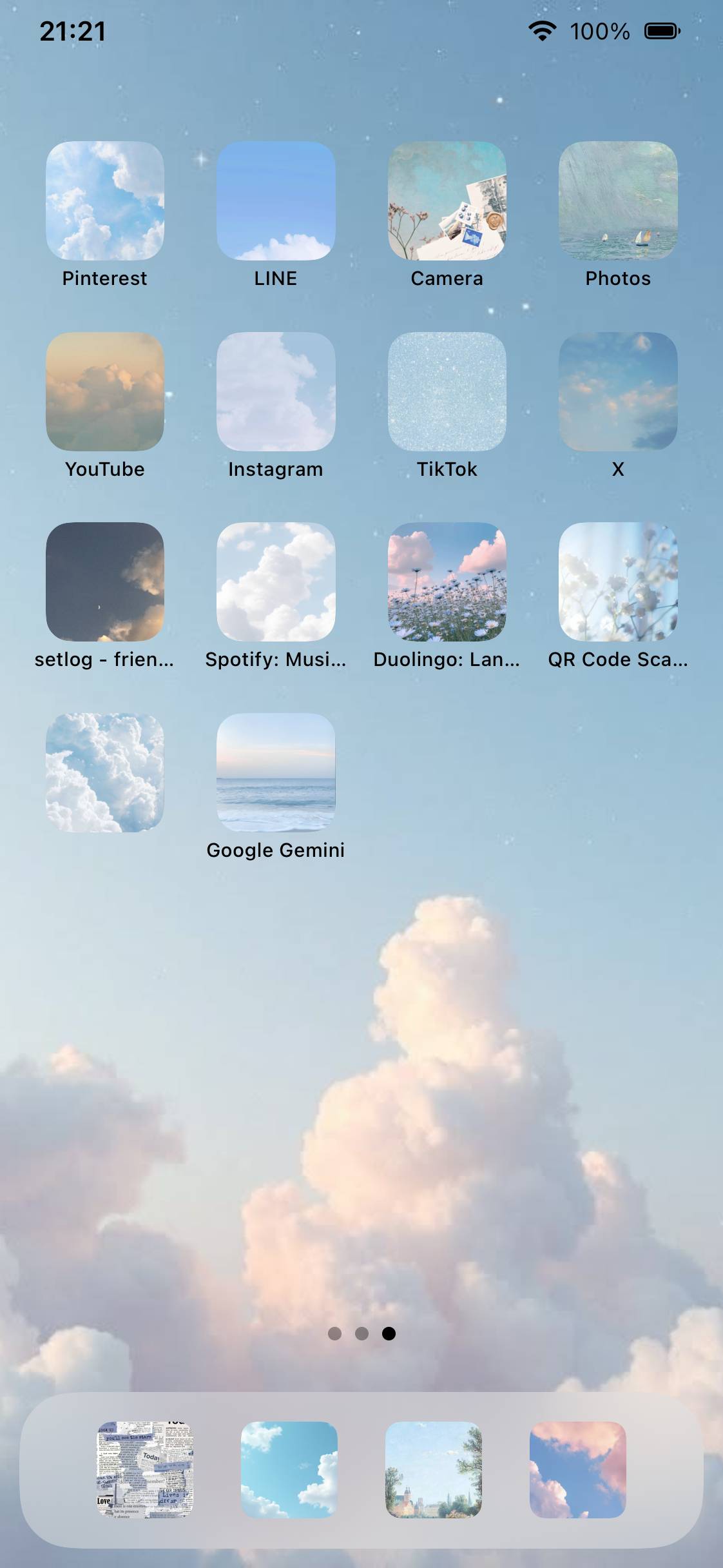The image size is (723, 1568).
Task: Open the unlabeled fluffy clouds app icon
Action: (105, 772)
